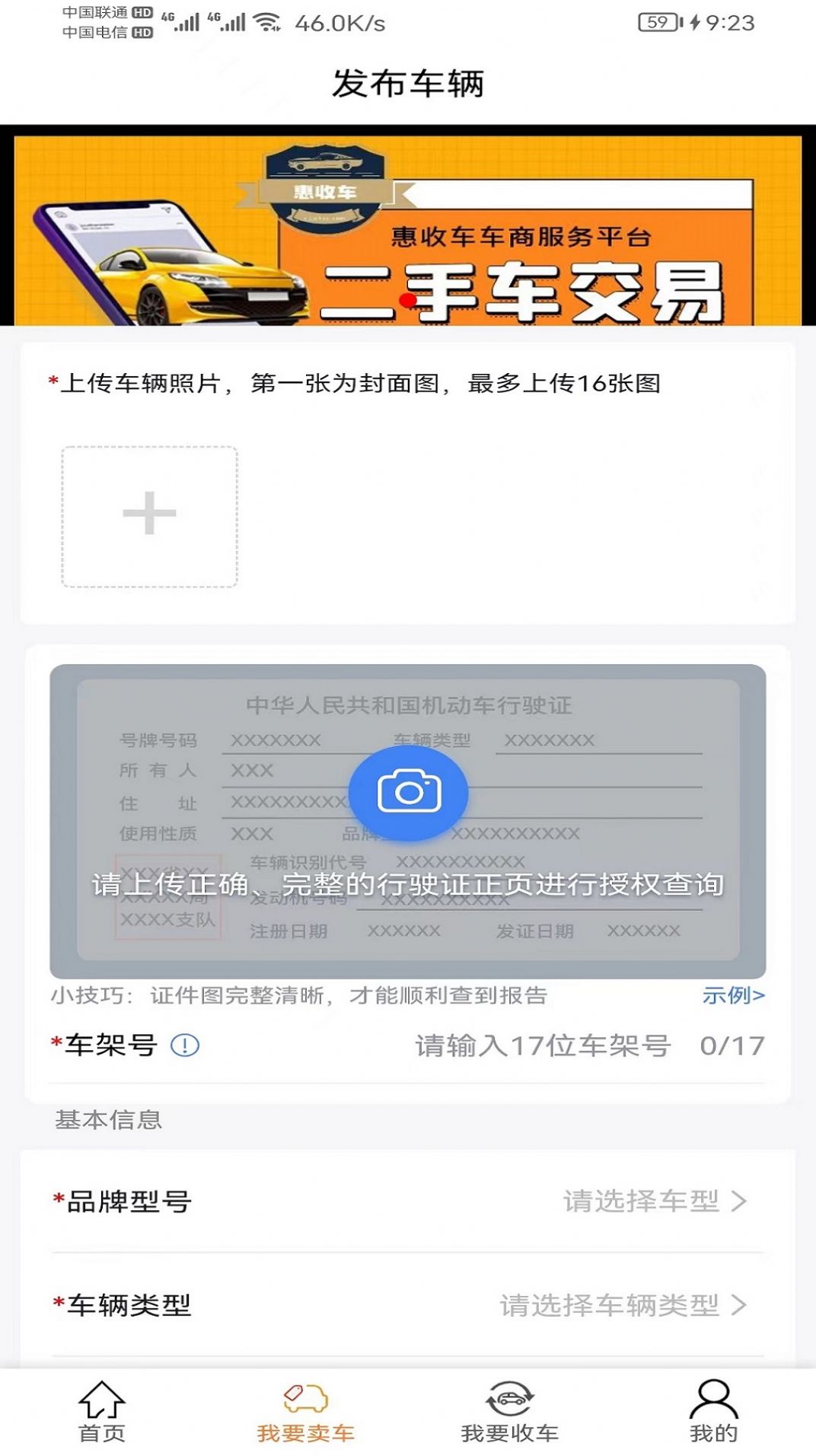Tap the info icon beside 车架号
This screenshot has height=1456, width=816.
click(x=185, y=1046)
